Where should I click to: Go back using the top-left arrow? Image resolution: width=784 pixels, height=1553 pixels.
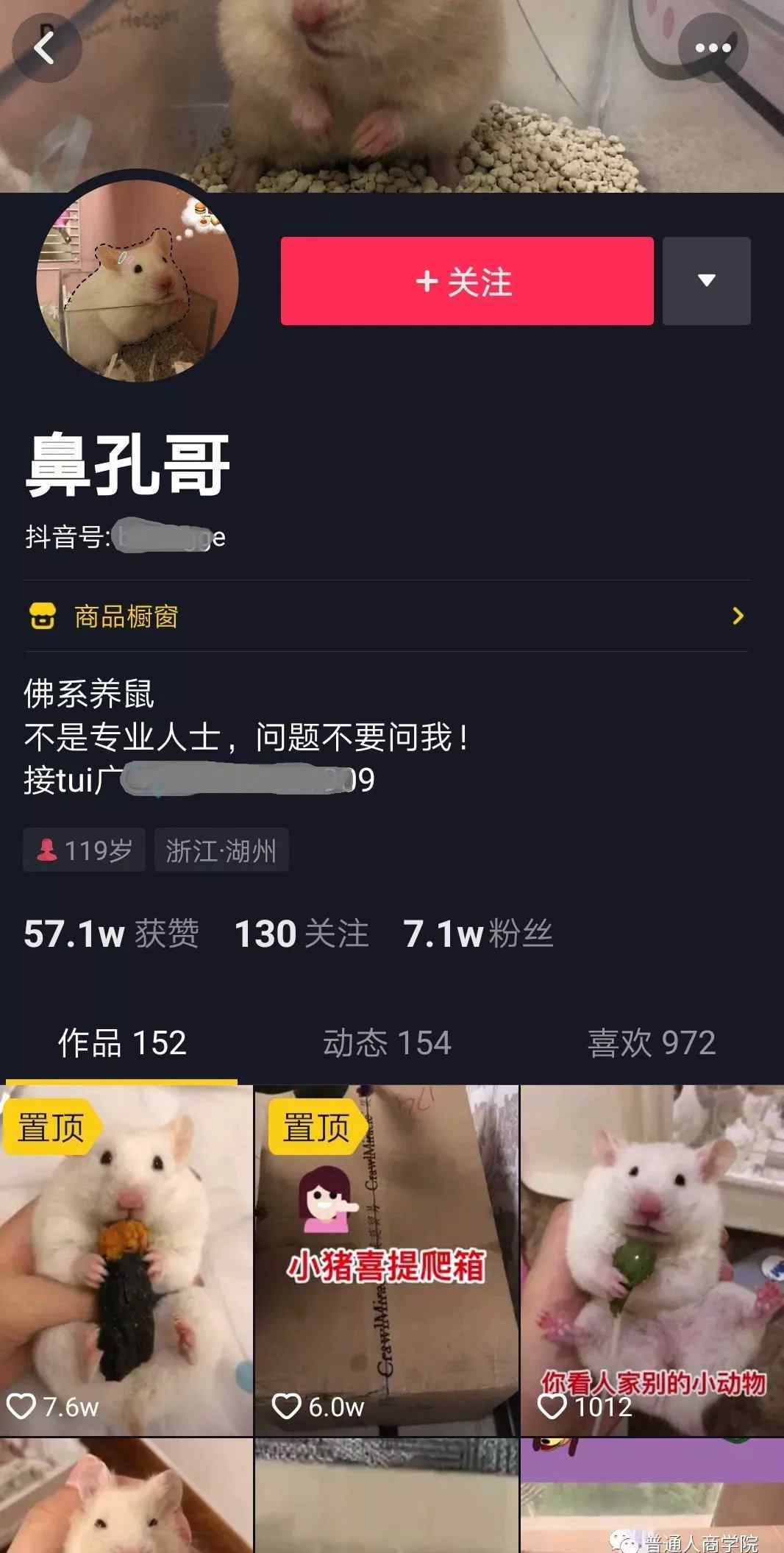pos(46,48)
